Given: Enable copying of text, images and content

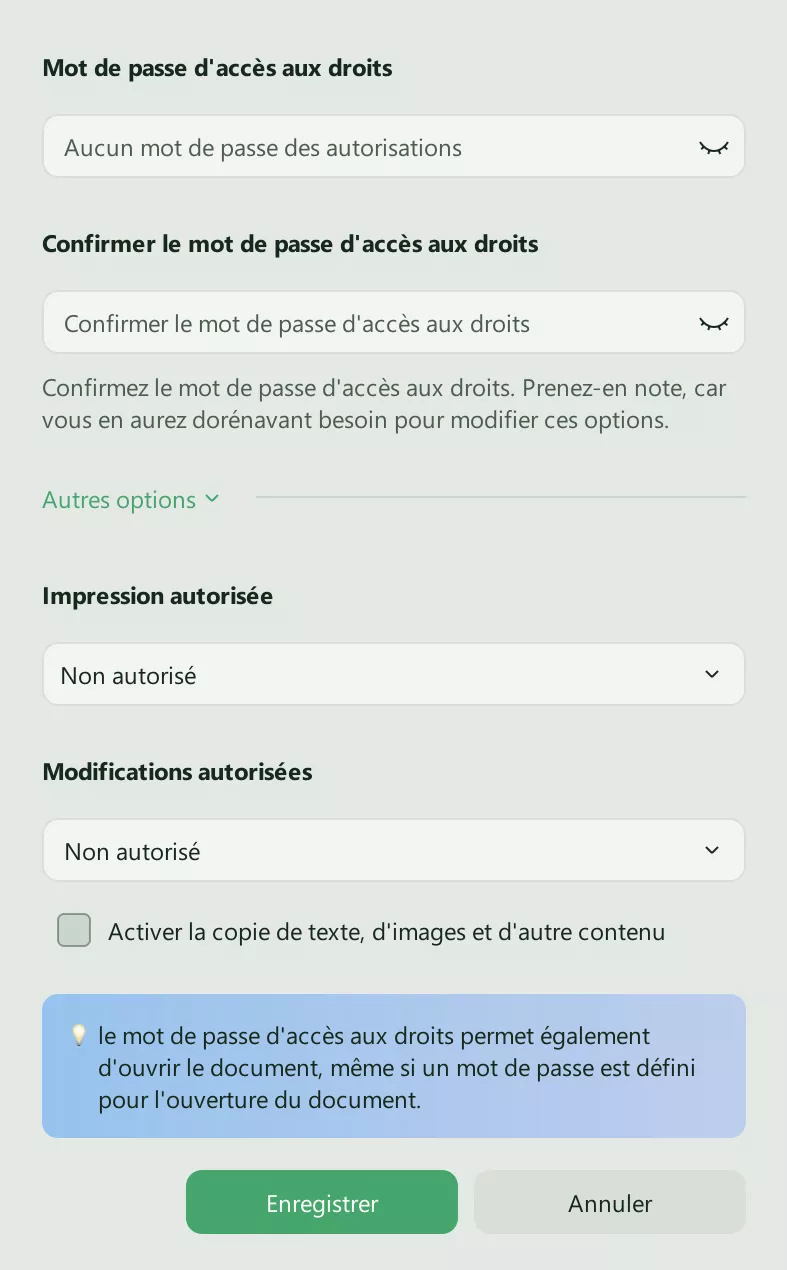Looking at the screenshot, I should [x=75, y=931].
